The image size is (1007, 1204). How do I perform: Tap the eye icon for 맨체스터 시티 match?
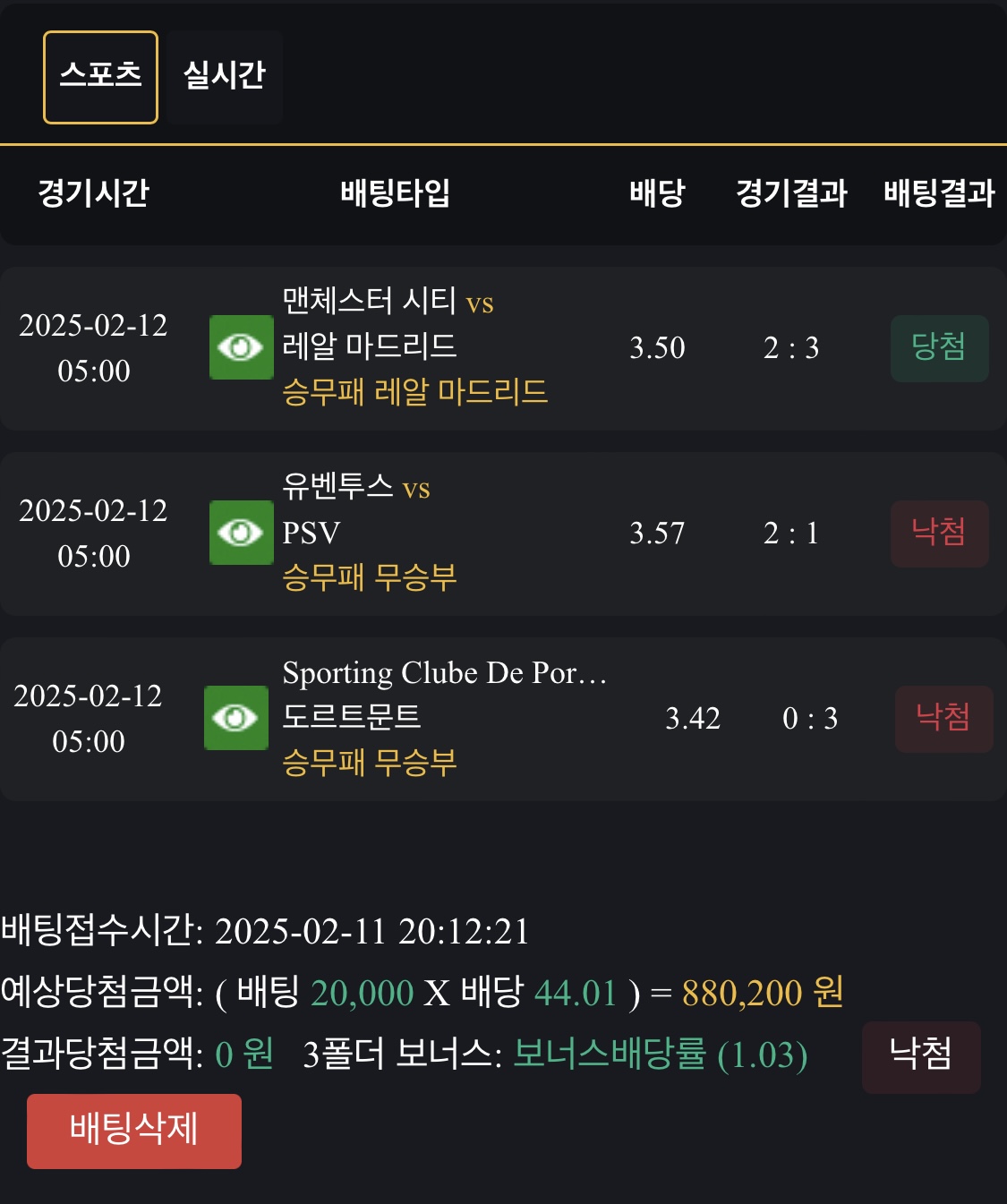pyautogui.click(x=241, y=347)
